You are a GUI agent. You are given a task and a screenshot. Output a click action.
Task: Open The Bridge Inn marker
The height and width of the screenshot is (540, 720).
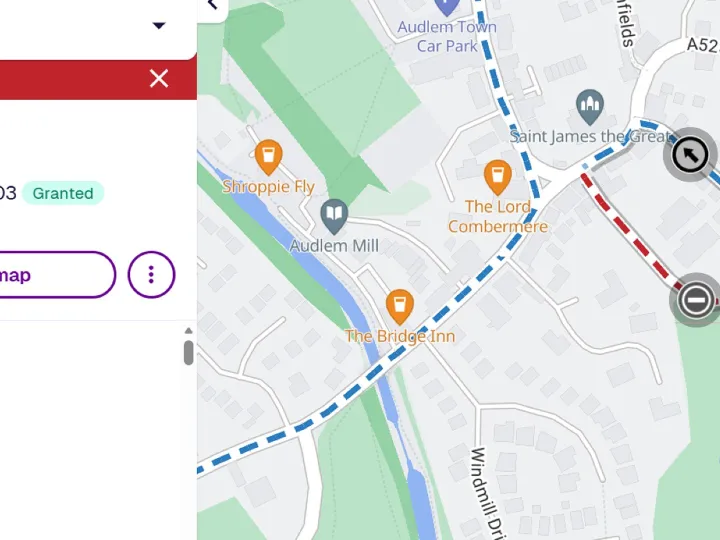[x=399, y=305]
